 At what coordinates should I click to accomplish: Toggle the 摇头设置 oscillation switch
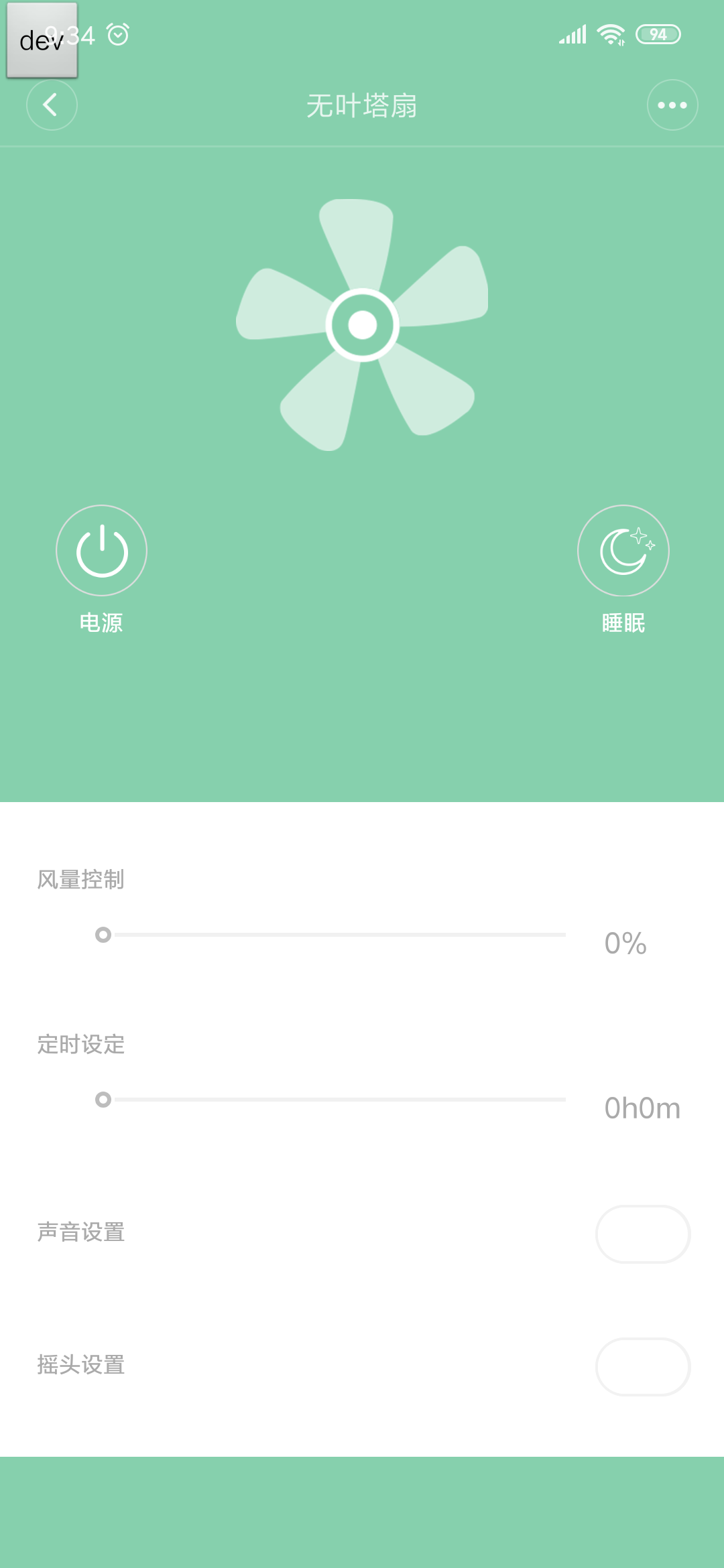(x=642, y=1367)
